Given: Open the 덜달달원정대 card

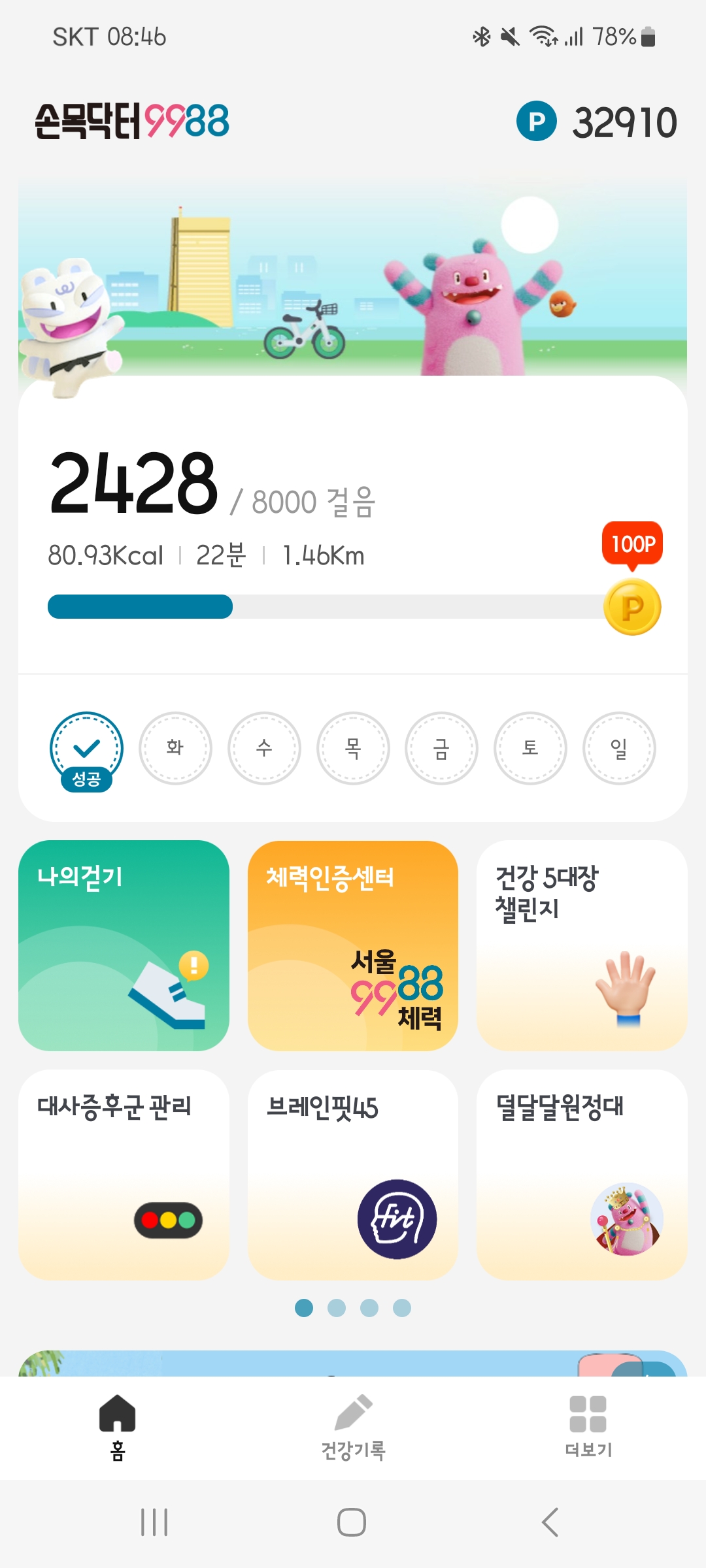Looking at the screenshot, I should click(x=582, y=1174).
